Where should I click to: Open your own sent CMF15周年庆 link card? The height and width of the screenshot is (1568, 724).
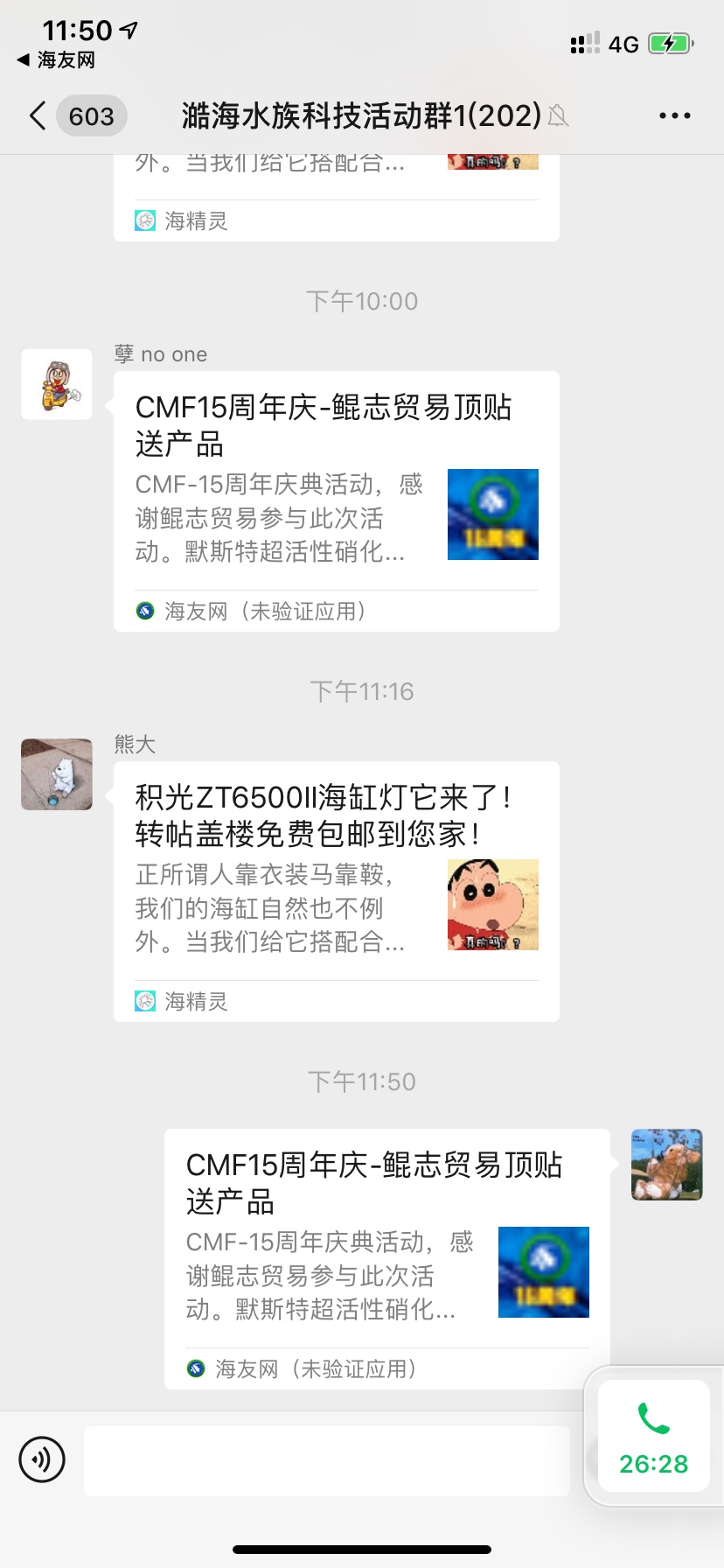click(x=386, y=1258)
